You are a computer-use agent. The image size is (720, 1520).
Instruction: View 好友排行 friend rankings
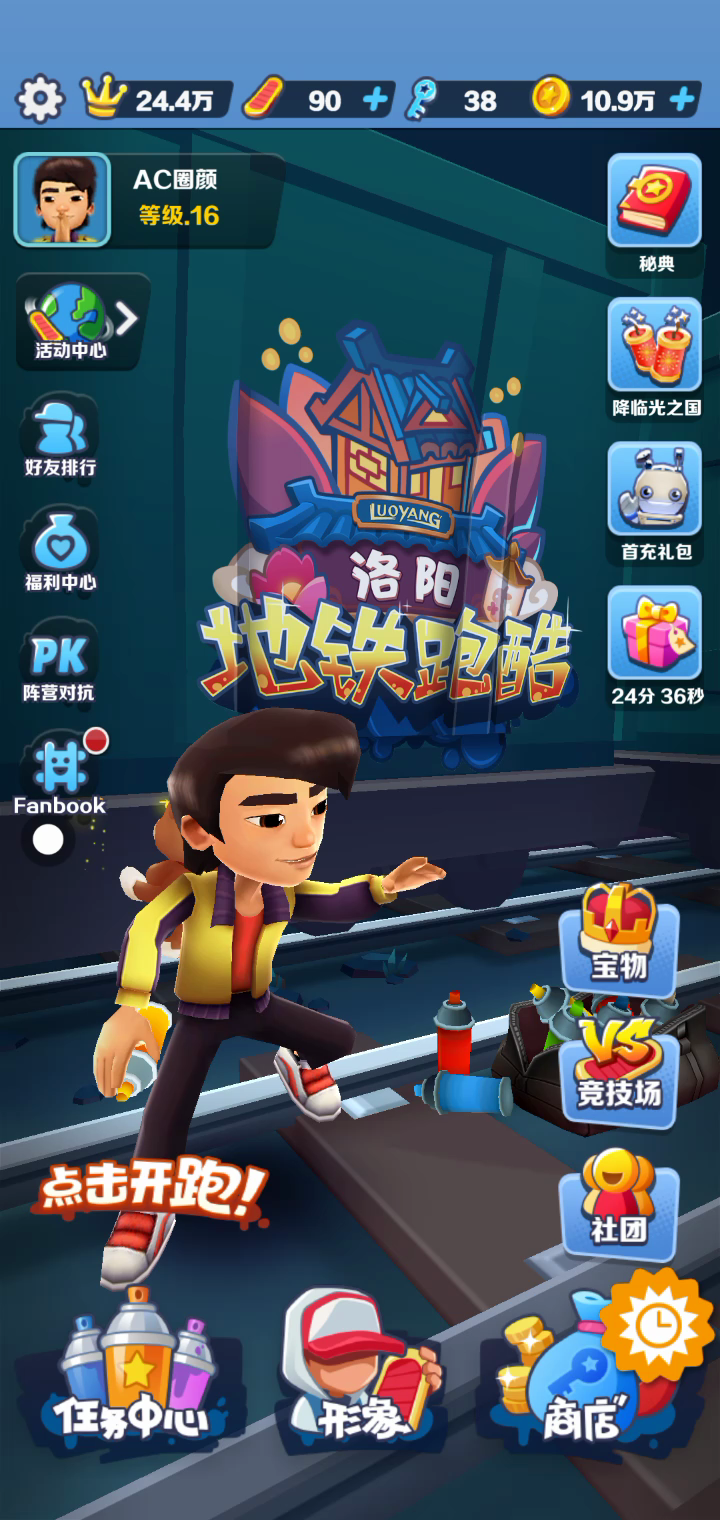pyautogui.click(x=60, y=438)
